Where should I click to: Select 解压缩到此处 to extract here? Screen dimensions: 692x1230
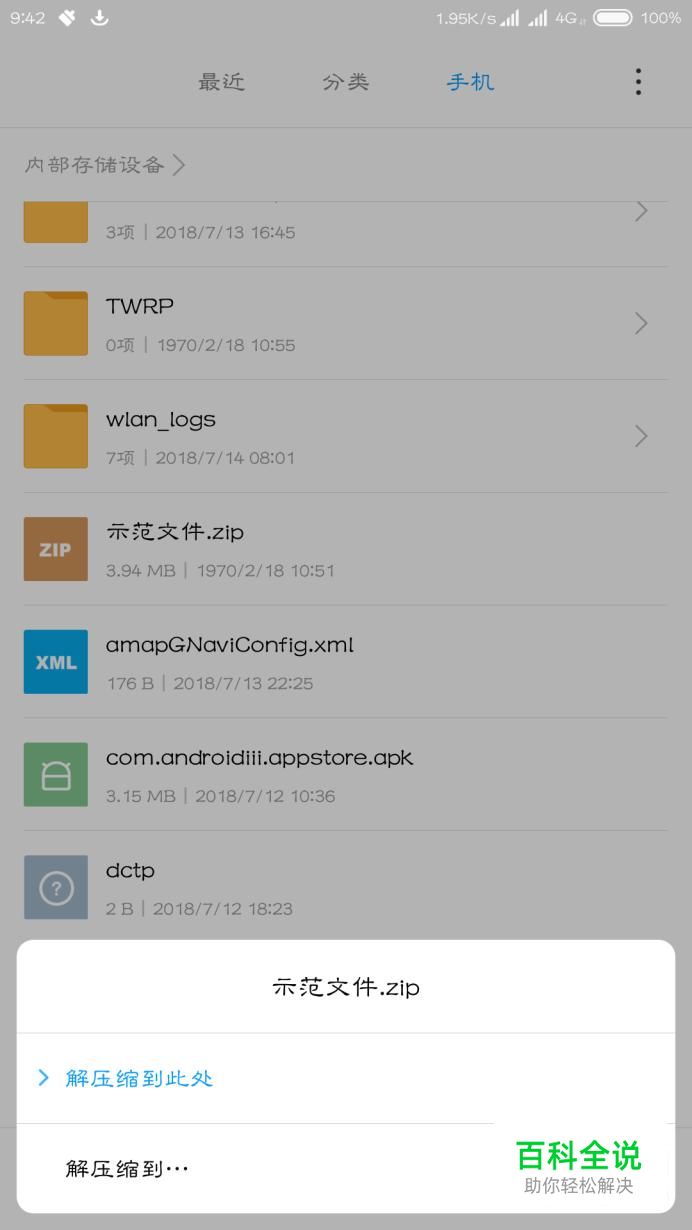(x=140, y=1078)
